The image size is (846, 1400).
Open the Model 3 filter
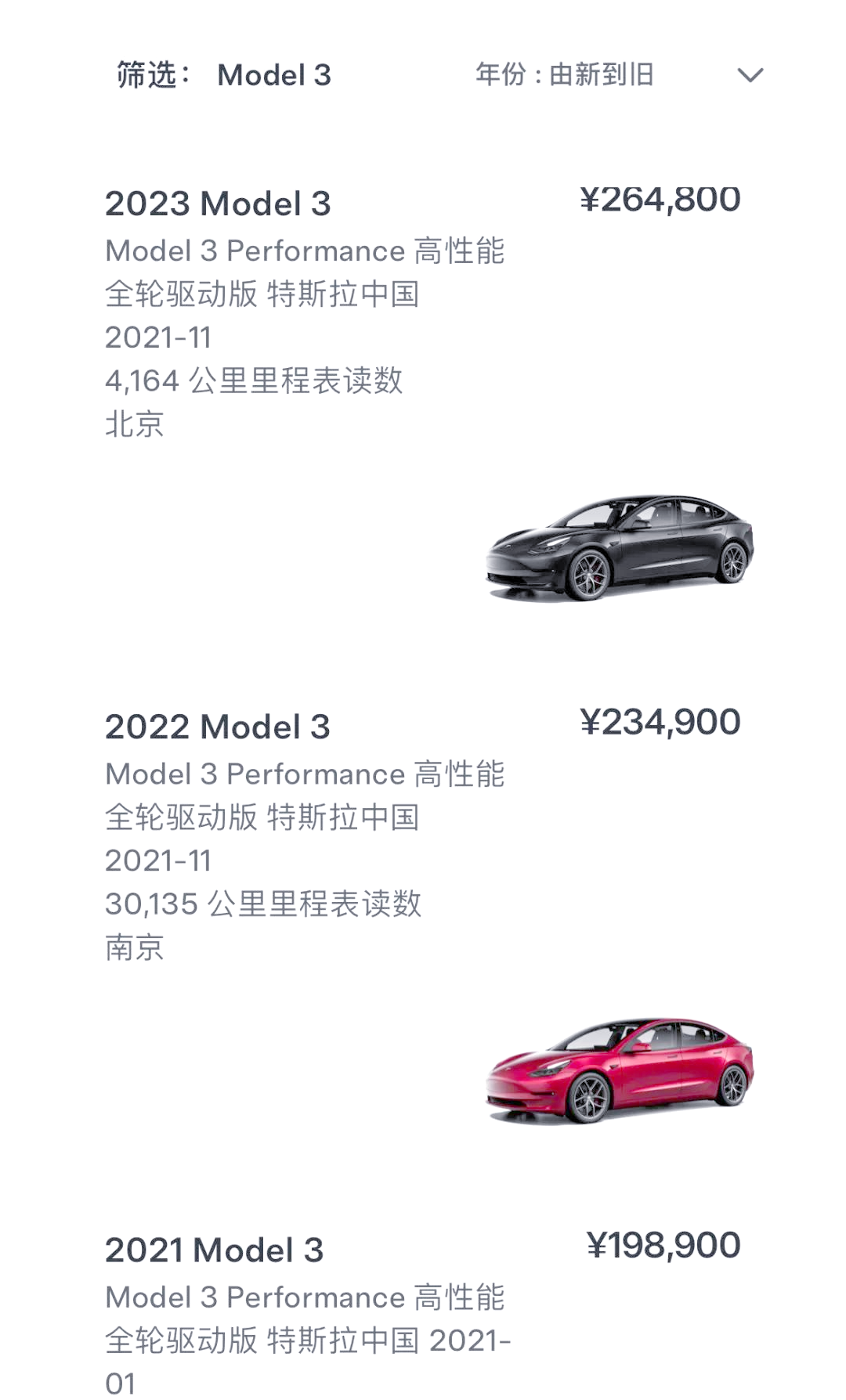(274, 75)
